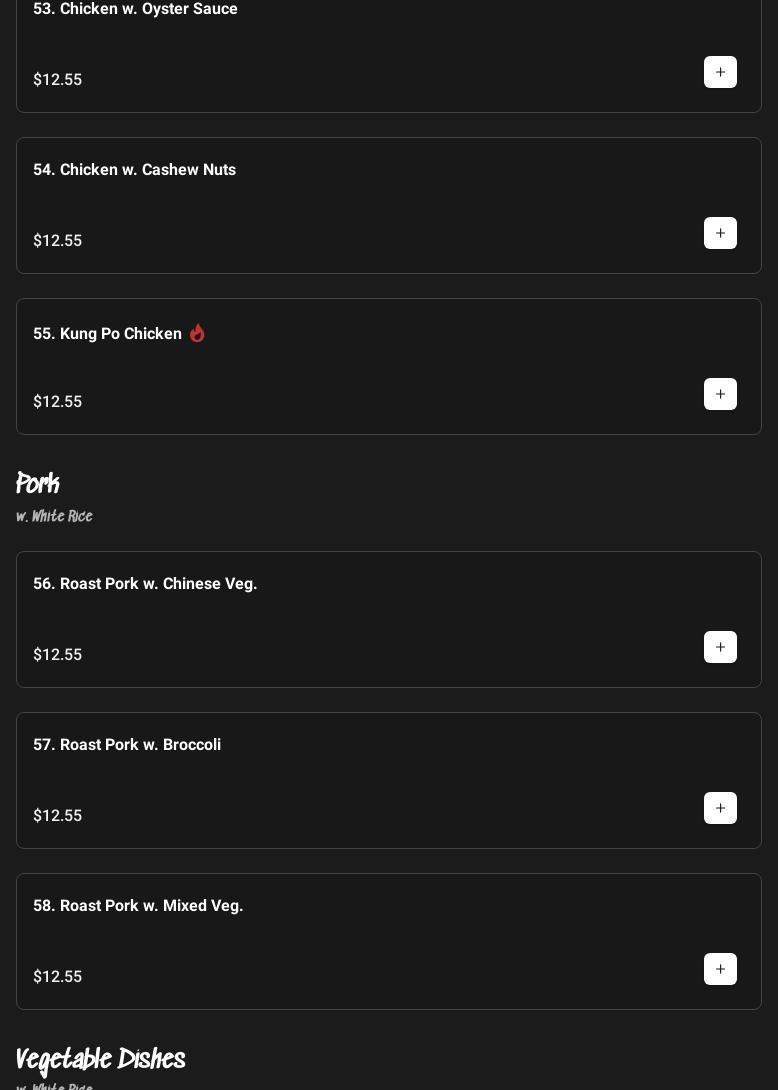The width and height of the screenshot is (778, 1090).
Task: Add Chicken w. Cashew Nuts to order
Action: (720, 233)
